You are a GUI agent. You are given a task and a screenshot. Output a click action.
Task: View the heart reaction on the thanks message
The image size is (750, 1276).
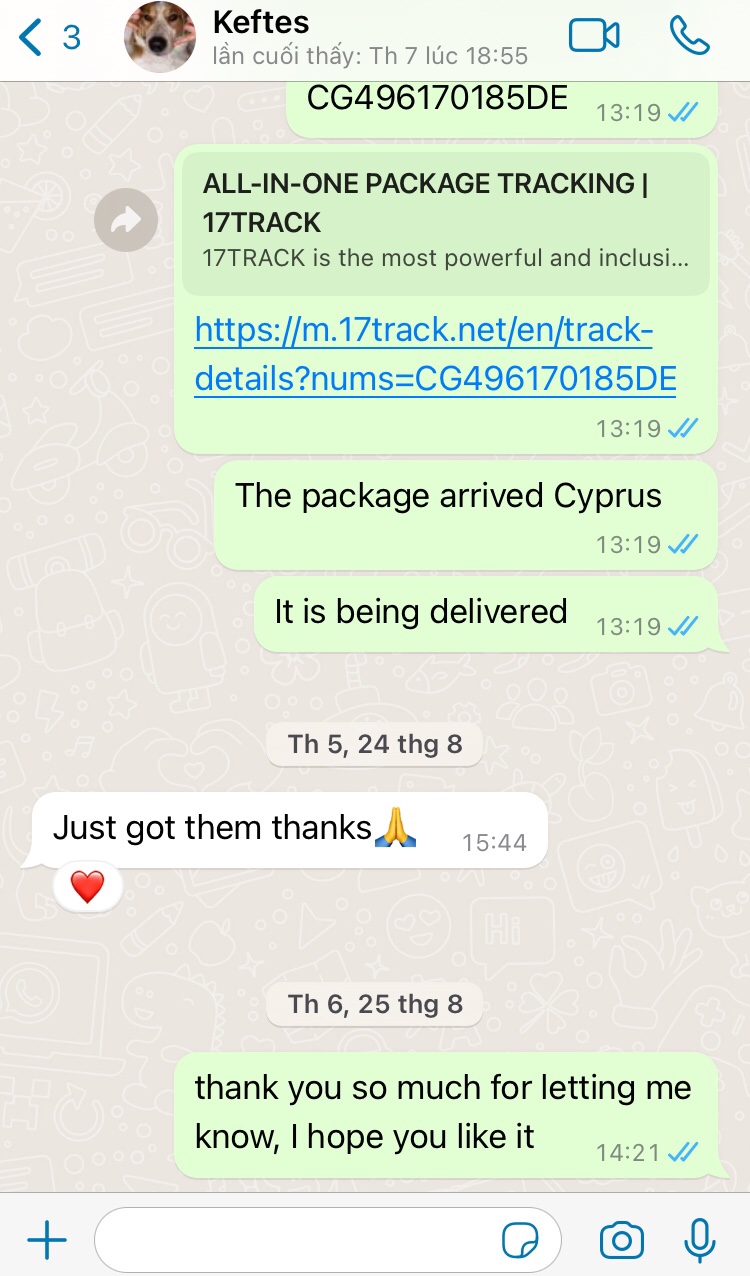point(88,886)
